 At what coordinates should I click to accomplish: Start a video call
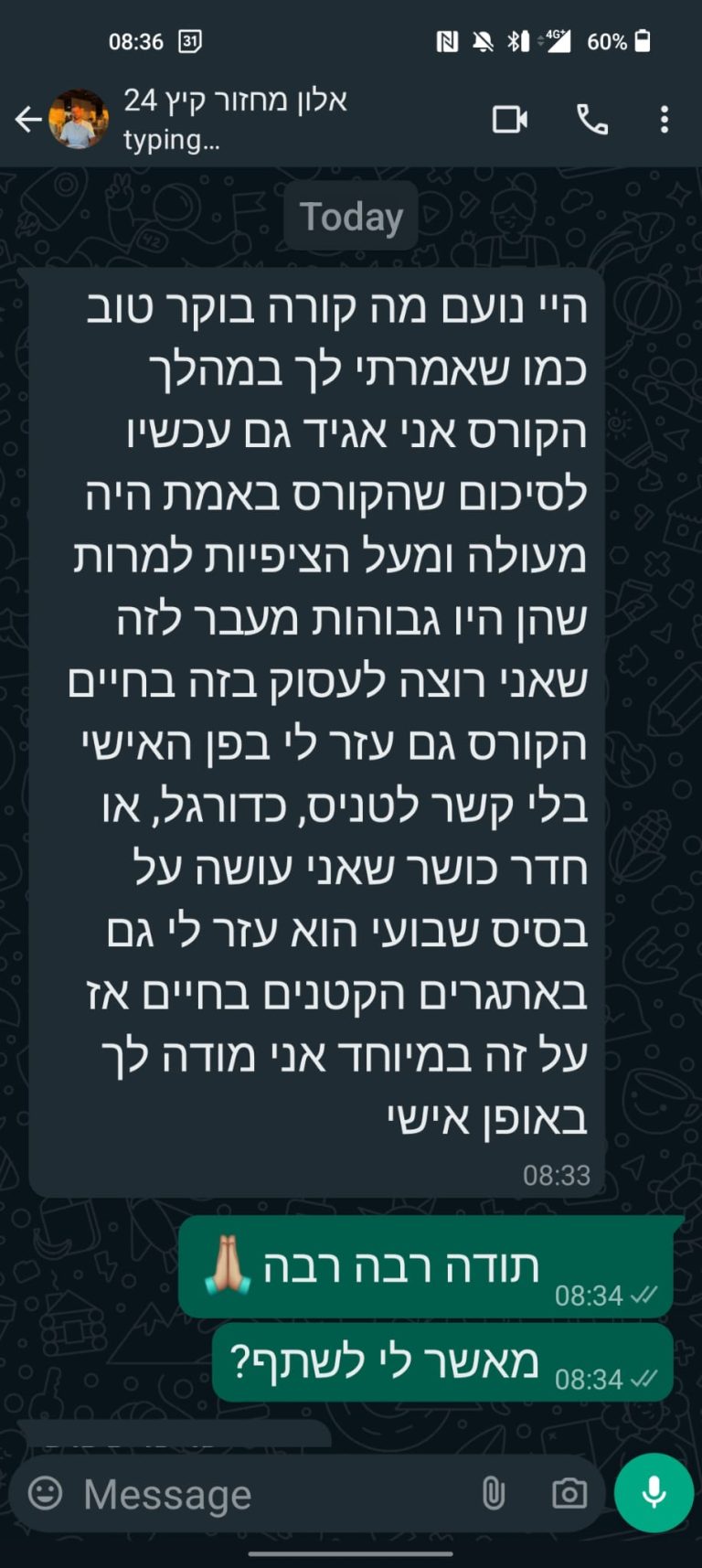pyautogui.click(x=509, y=120)
